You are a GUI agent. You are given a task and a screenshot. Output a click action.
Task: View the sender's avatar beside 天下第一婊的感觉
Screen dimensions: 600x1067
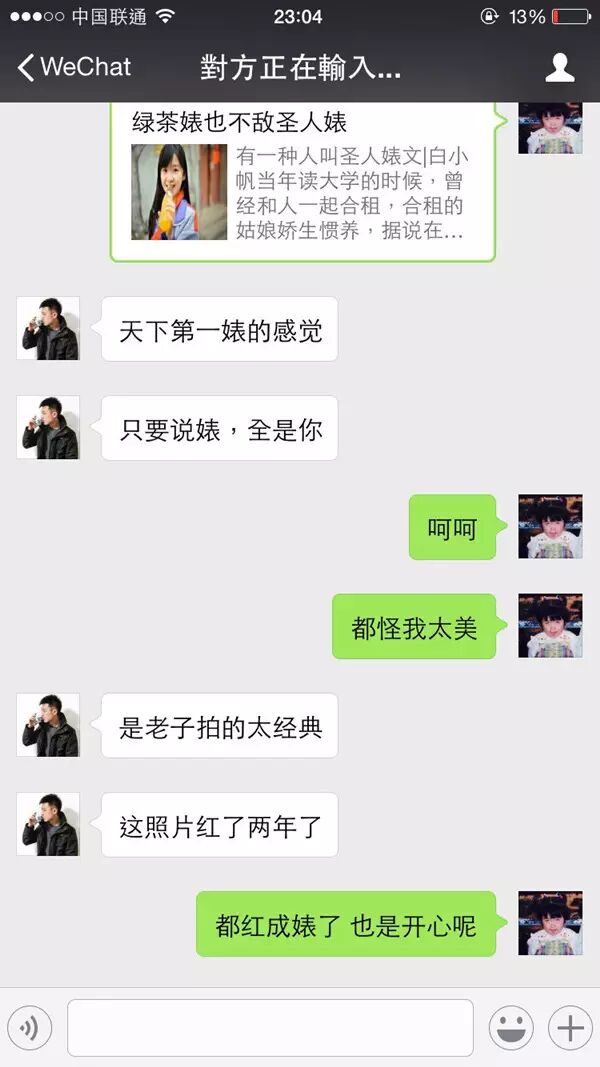tap(48, 328)
